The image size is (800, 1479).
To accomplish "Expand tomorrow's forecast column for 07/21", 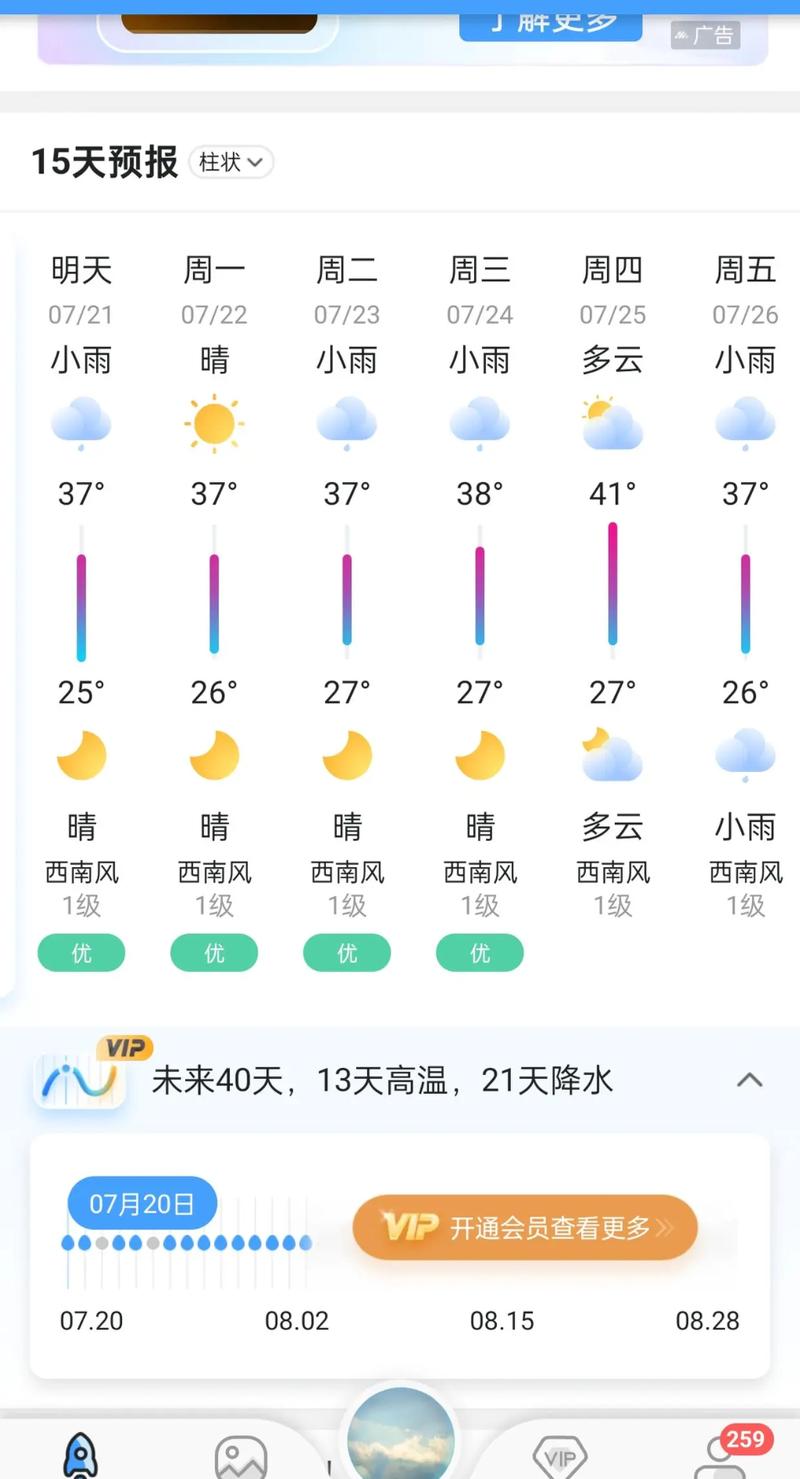I will (80, 290).
